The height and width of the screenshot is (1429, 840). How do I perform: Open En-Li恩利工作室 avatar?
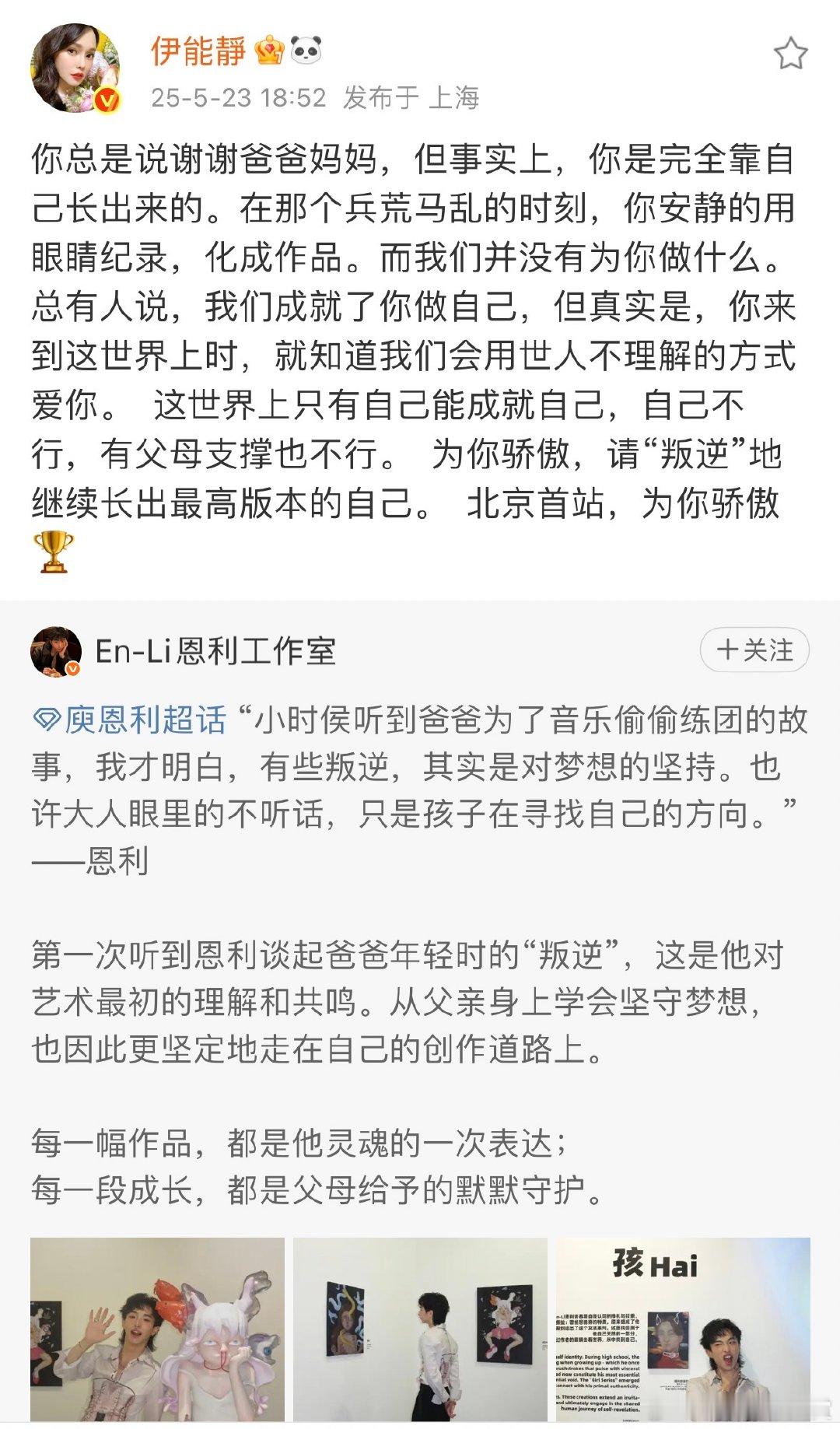pos(55,651)
